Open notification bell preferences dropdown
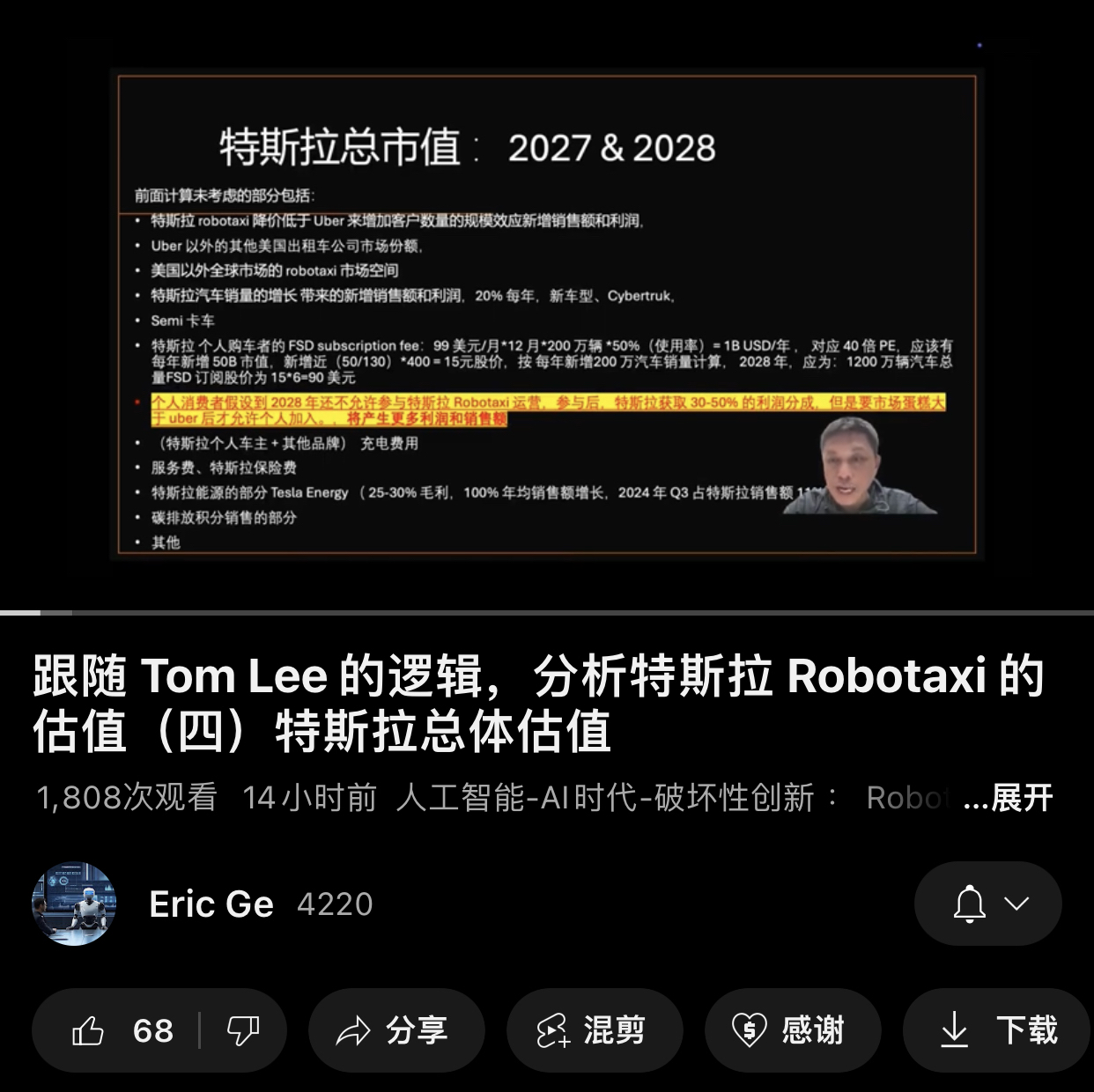Screen dimensions: 1094x1092 point(988,904)
